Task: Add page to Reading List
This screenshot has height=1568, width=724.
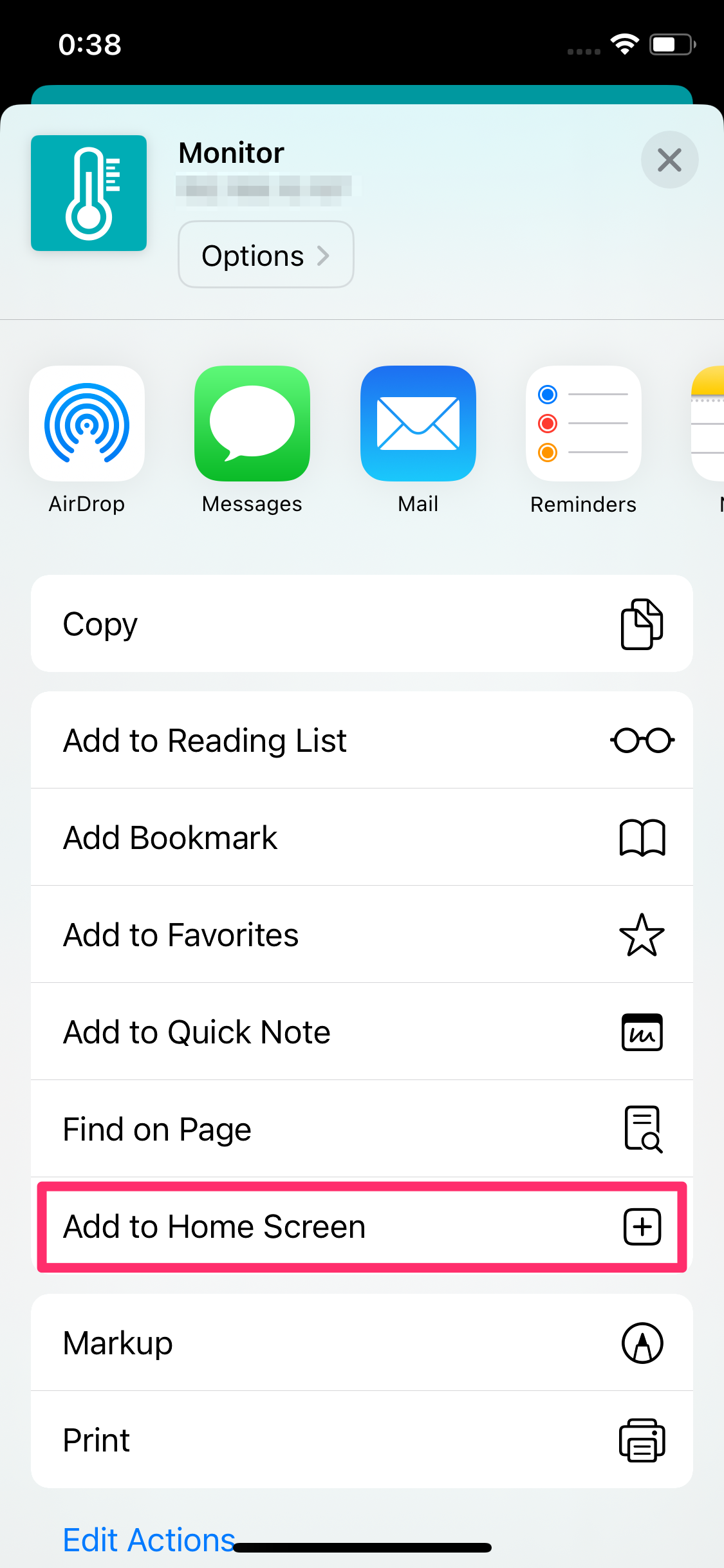Action: 362,740
